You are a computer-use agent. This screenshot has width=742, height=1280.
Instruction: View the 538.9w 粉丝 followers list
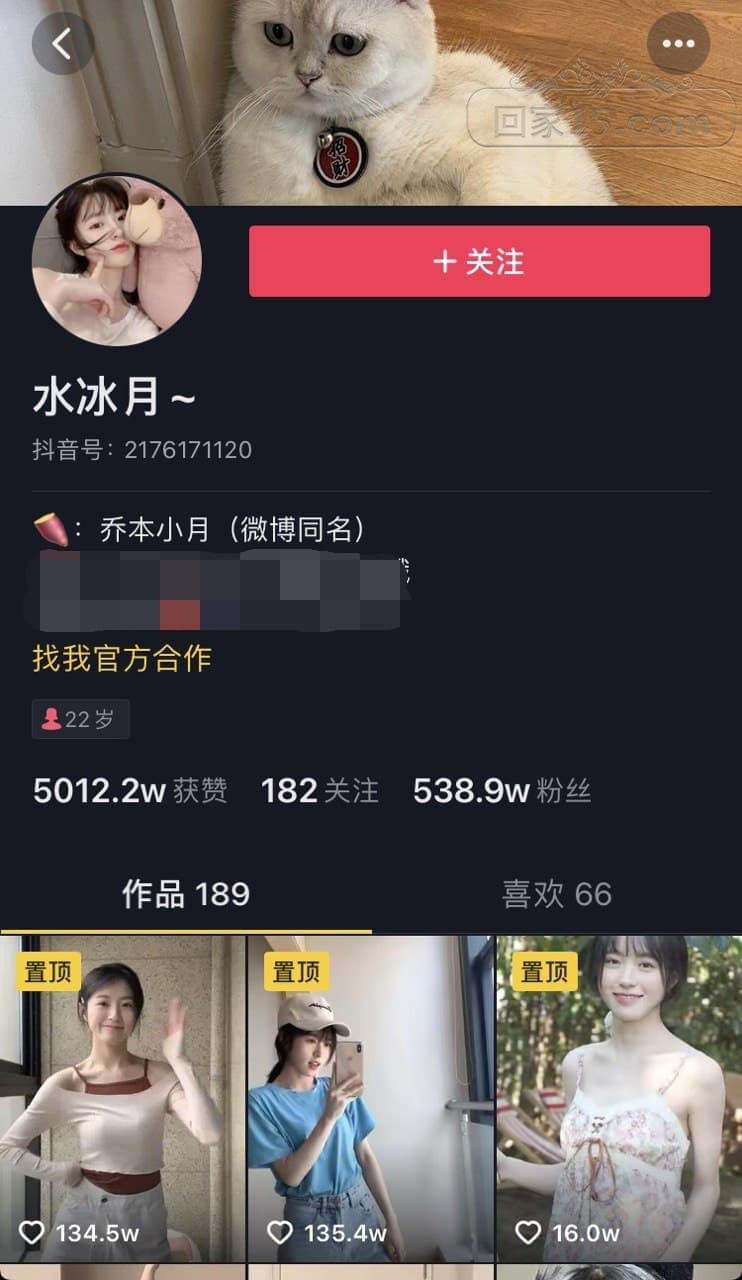502,791
